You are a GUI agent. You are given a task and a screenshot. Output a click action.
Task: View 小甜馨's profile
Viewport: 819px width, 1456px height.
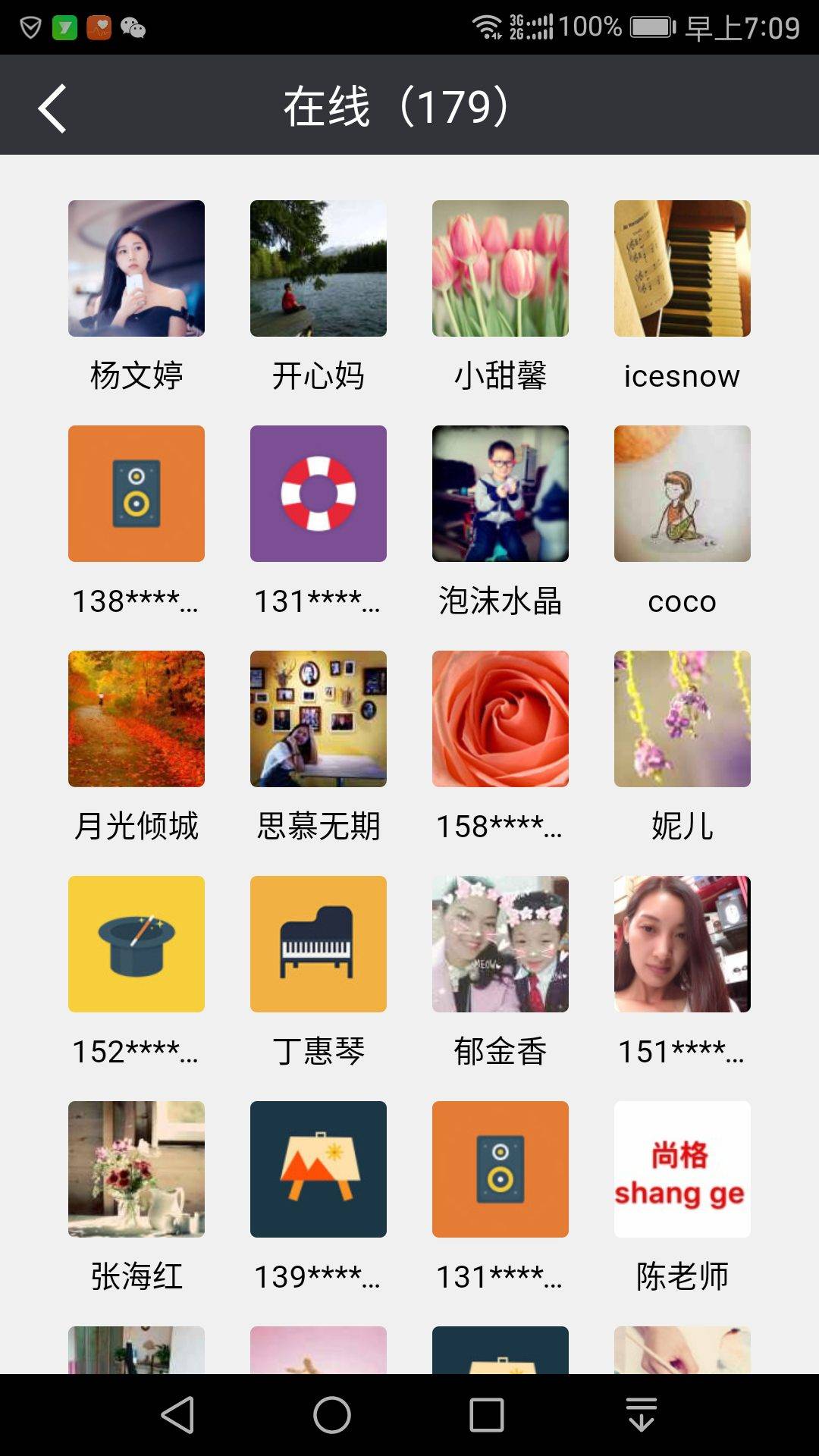click(x=500, y=268)
